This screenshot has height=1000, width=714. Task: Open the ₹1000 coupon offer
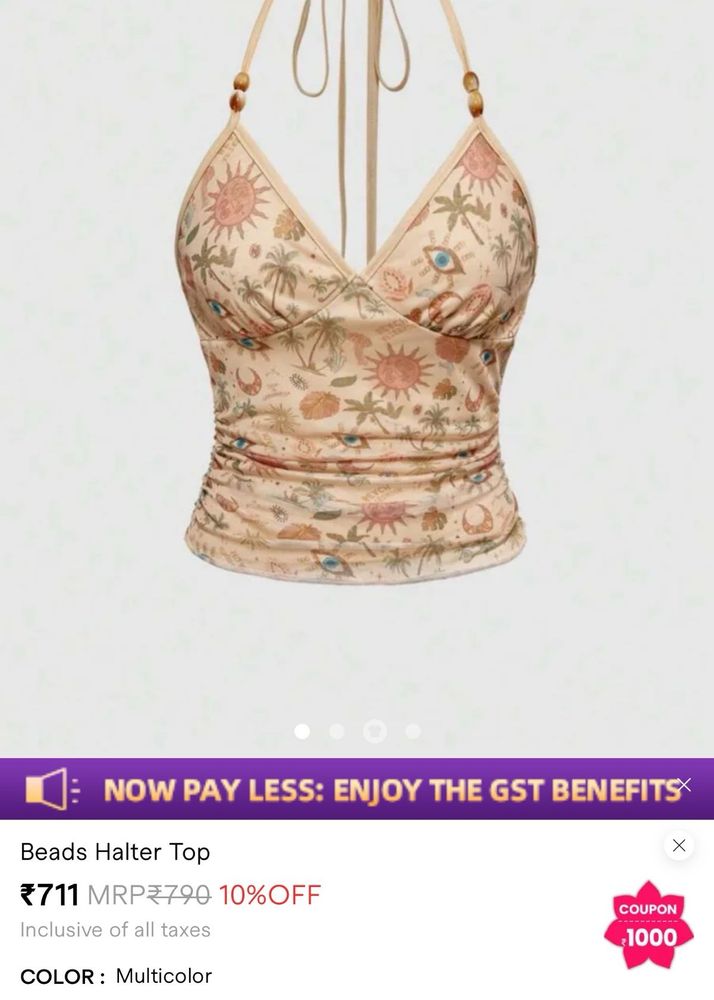(x=649, y=926)
